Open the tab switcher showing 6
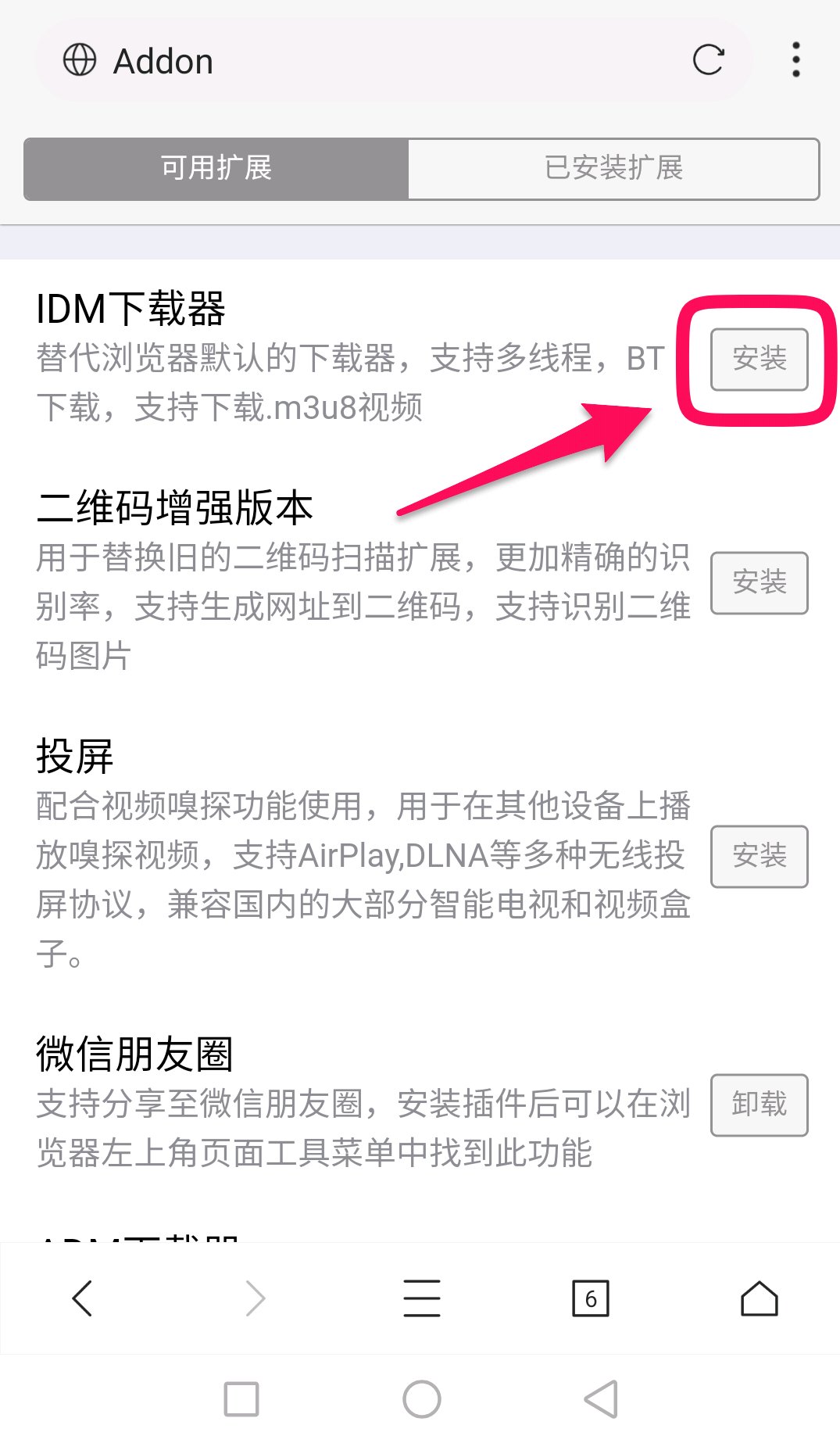 [590, 1298]
